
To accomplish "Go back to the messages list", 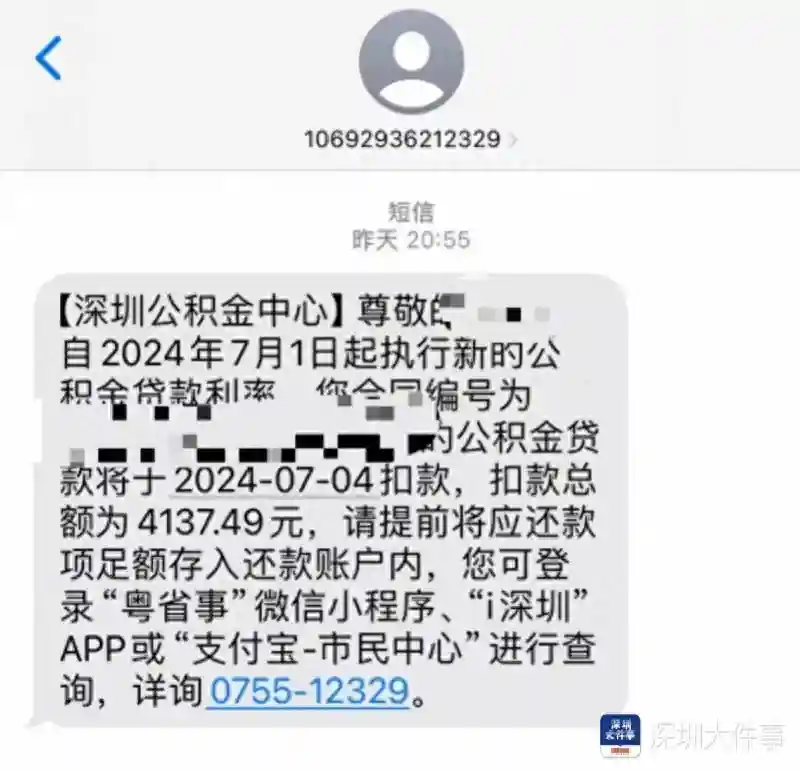I will coord(48,58).
